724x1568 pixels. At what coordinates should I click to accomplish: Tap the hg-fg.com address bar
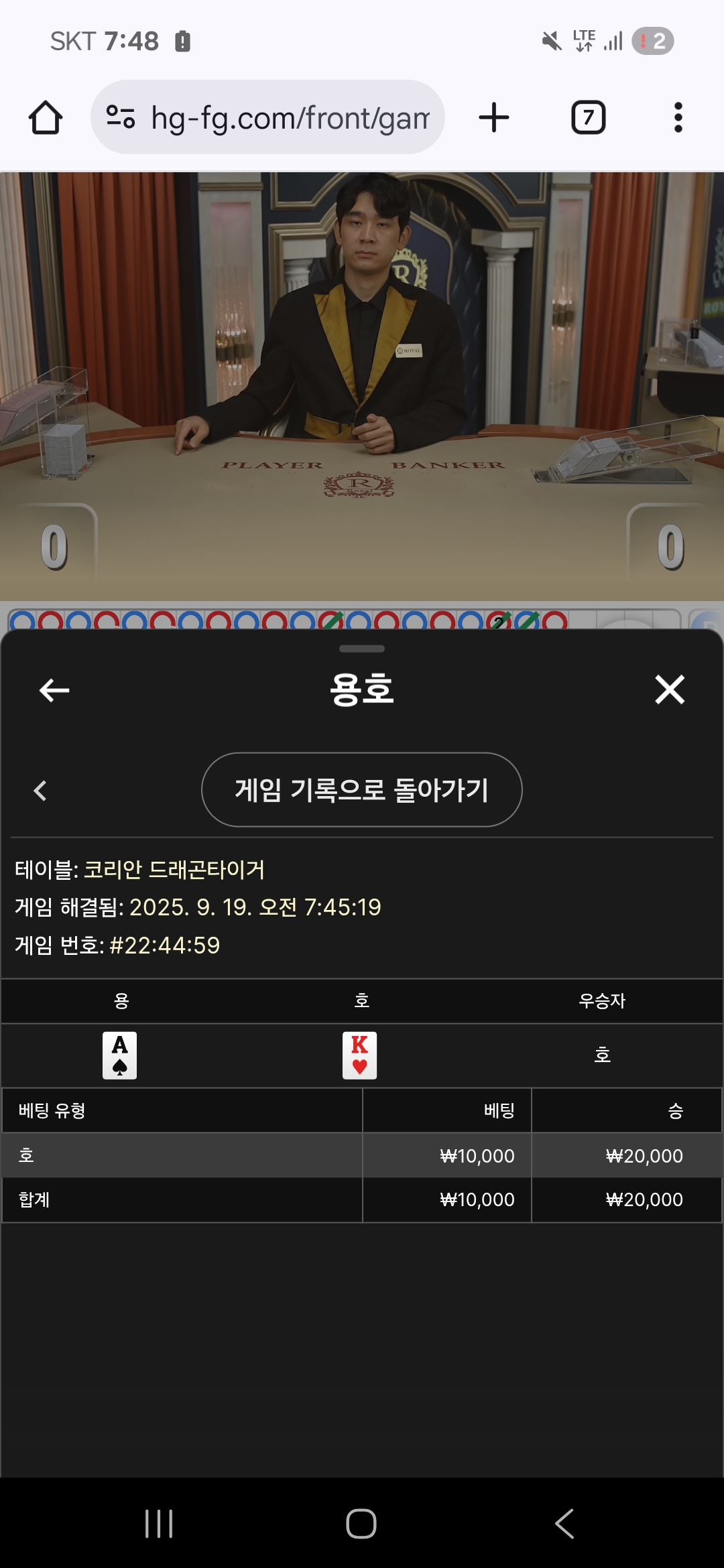tap(268, 118)
